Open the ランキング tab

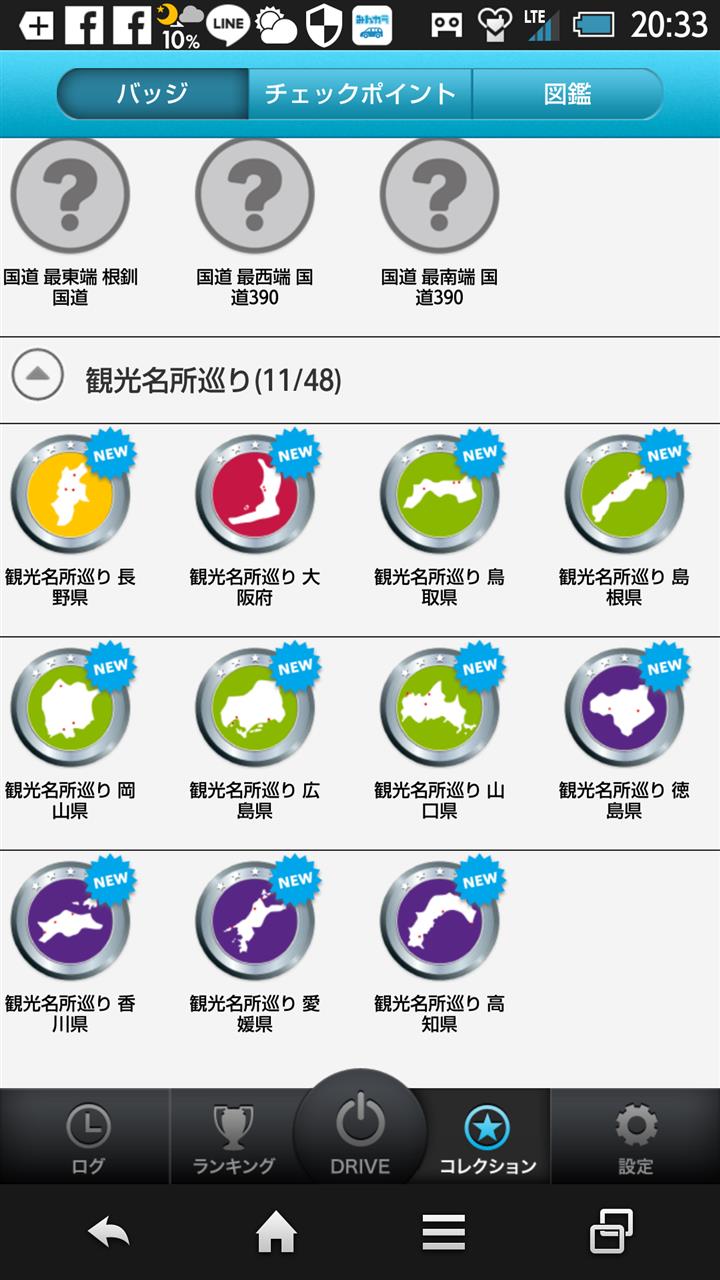click(x=233, y=1138)
